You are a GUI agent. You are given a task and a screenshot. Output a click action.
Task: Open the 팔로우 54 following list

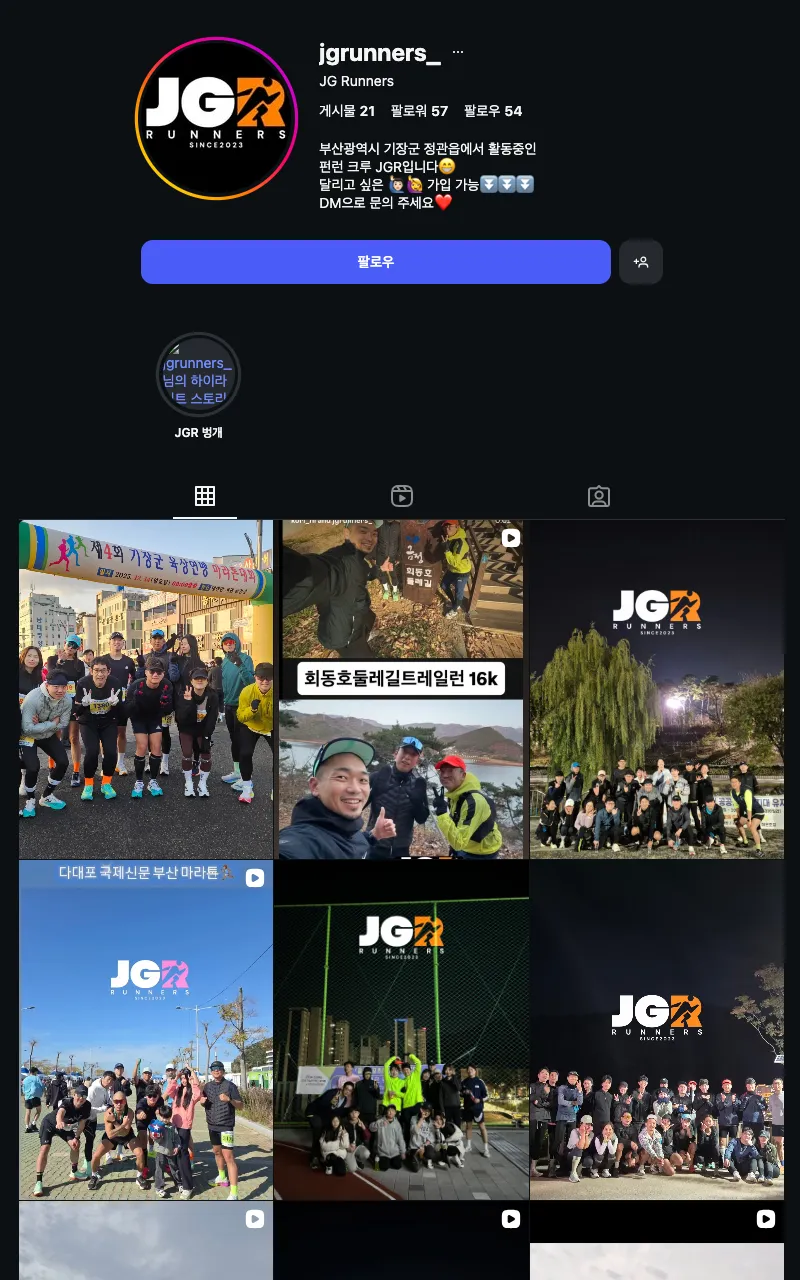[492, 111]
